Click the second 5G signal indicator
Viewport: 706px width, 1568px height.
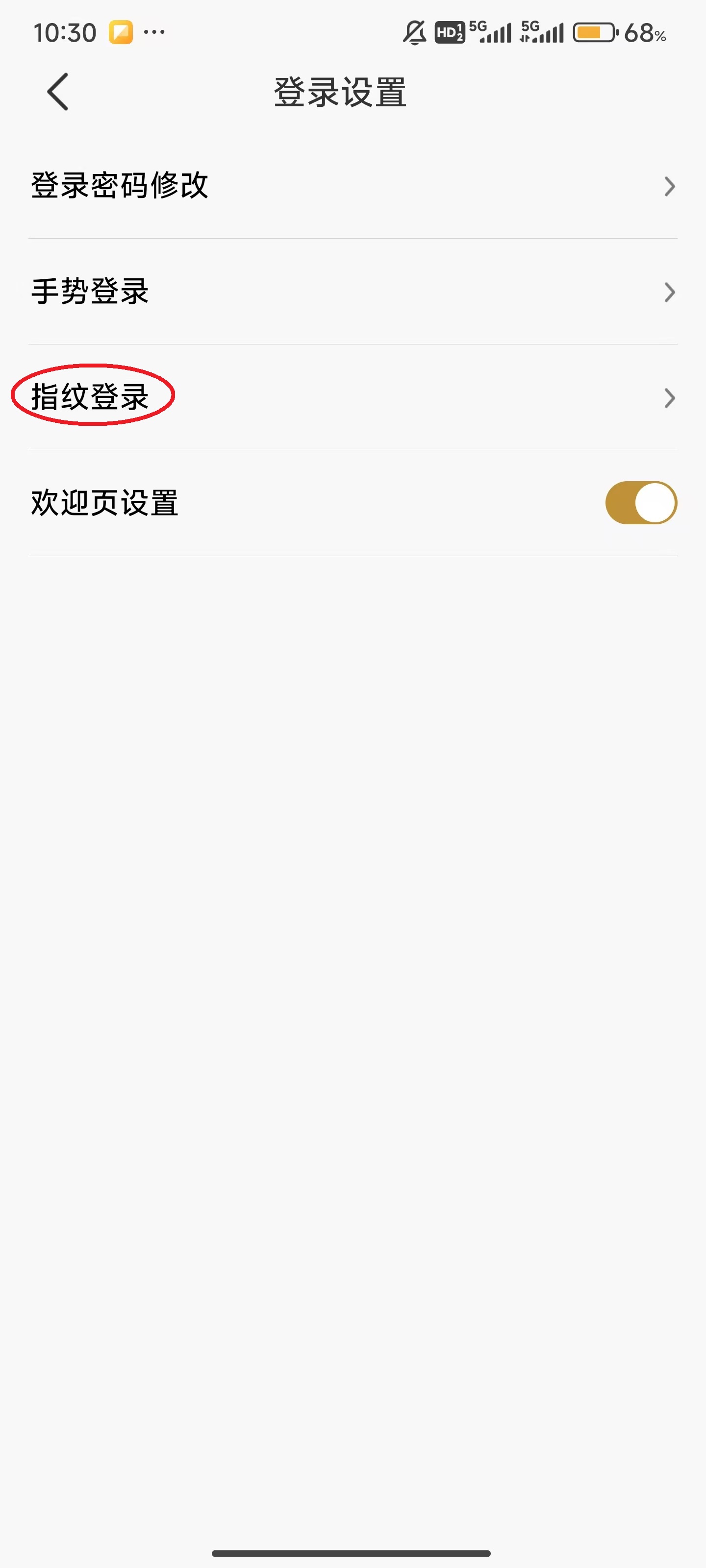click(x=543, y=33)
